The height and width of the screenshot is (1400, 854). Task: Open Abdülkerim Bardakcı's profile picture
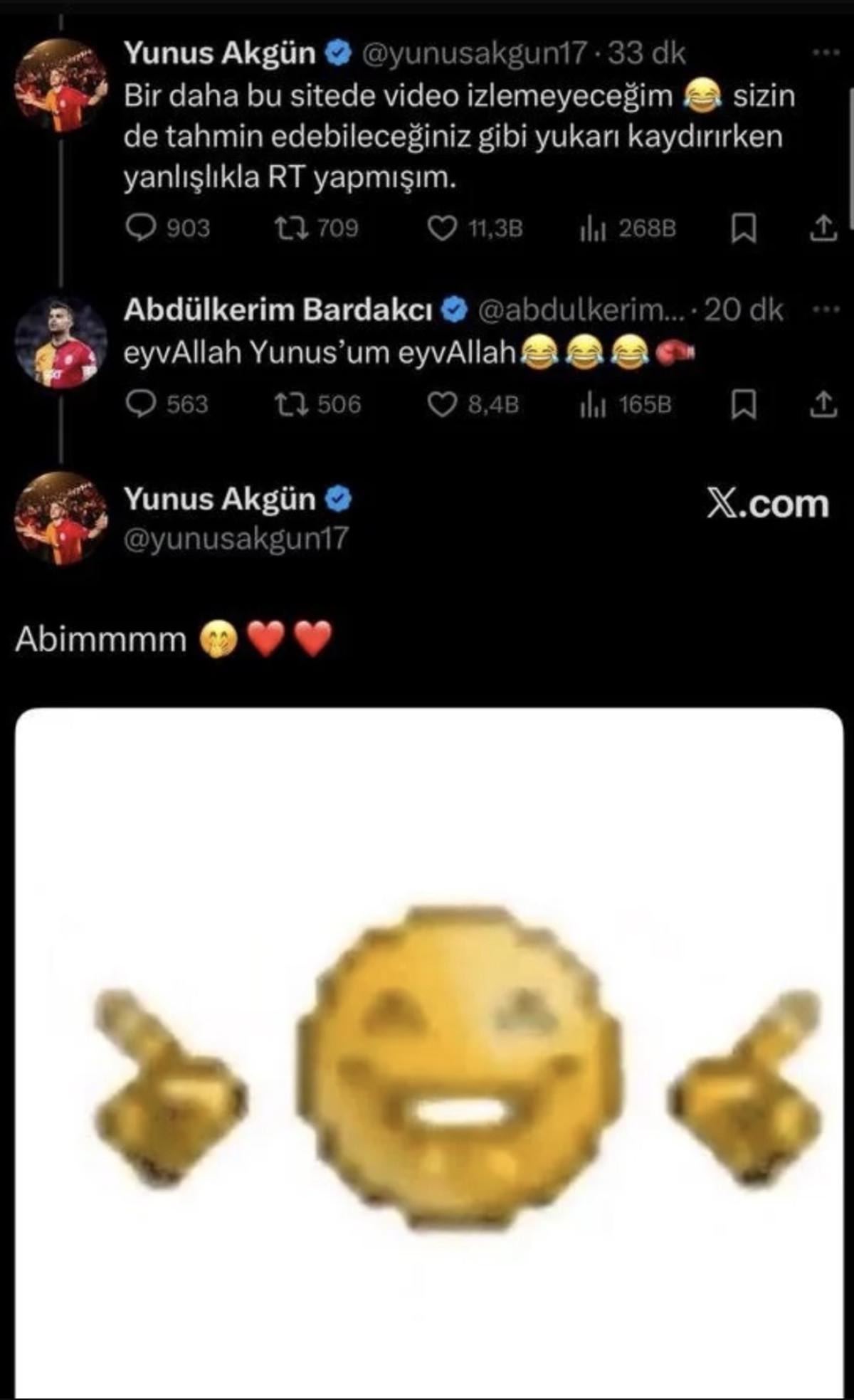tap(60, 343)
